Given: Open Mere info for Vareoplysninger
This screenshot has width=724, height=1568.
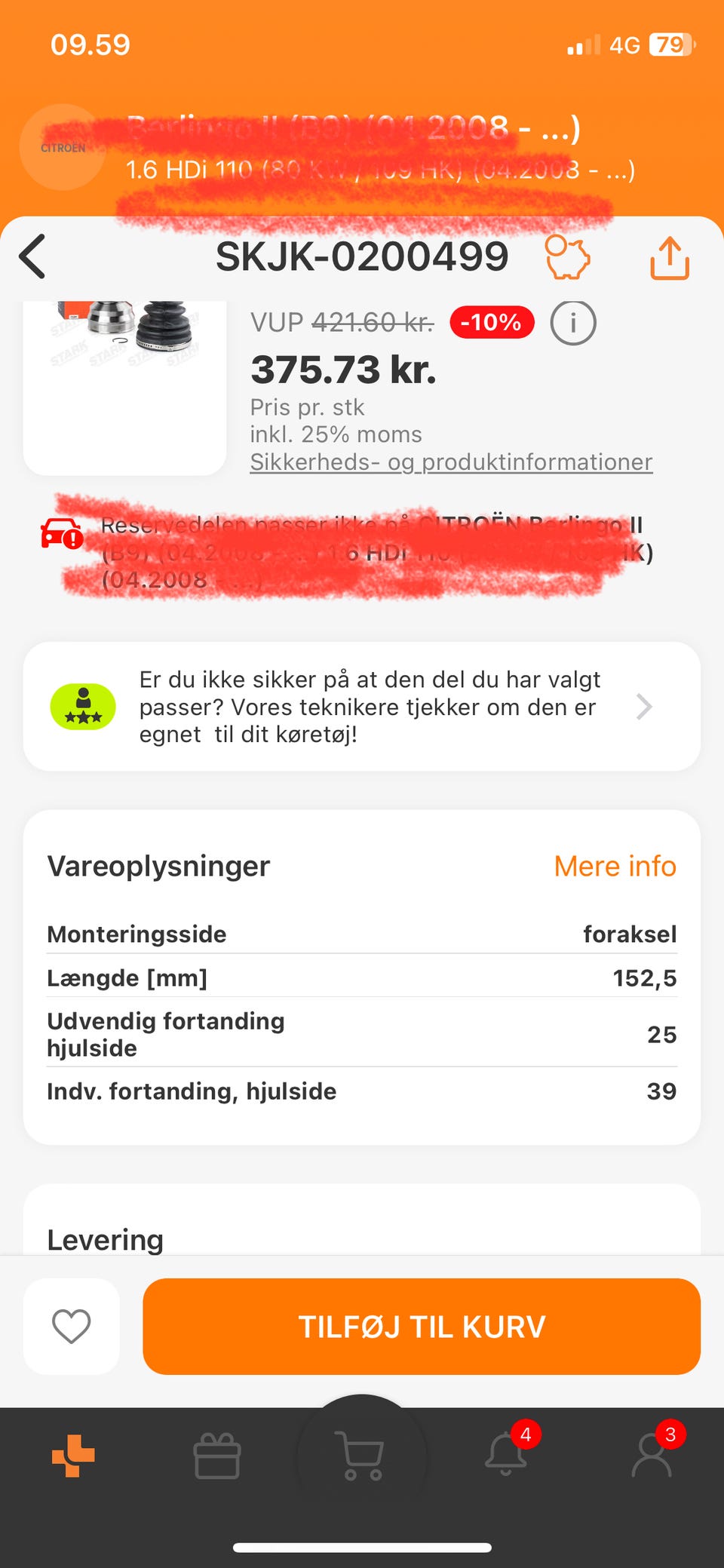Looking at the screenshot, I should click(x=615, y=866).
